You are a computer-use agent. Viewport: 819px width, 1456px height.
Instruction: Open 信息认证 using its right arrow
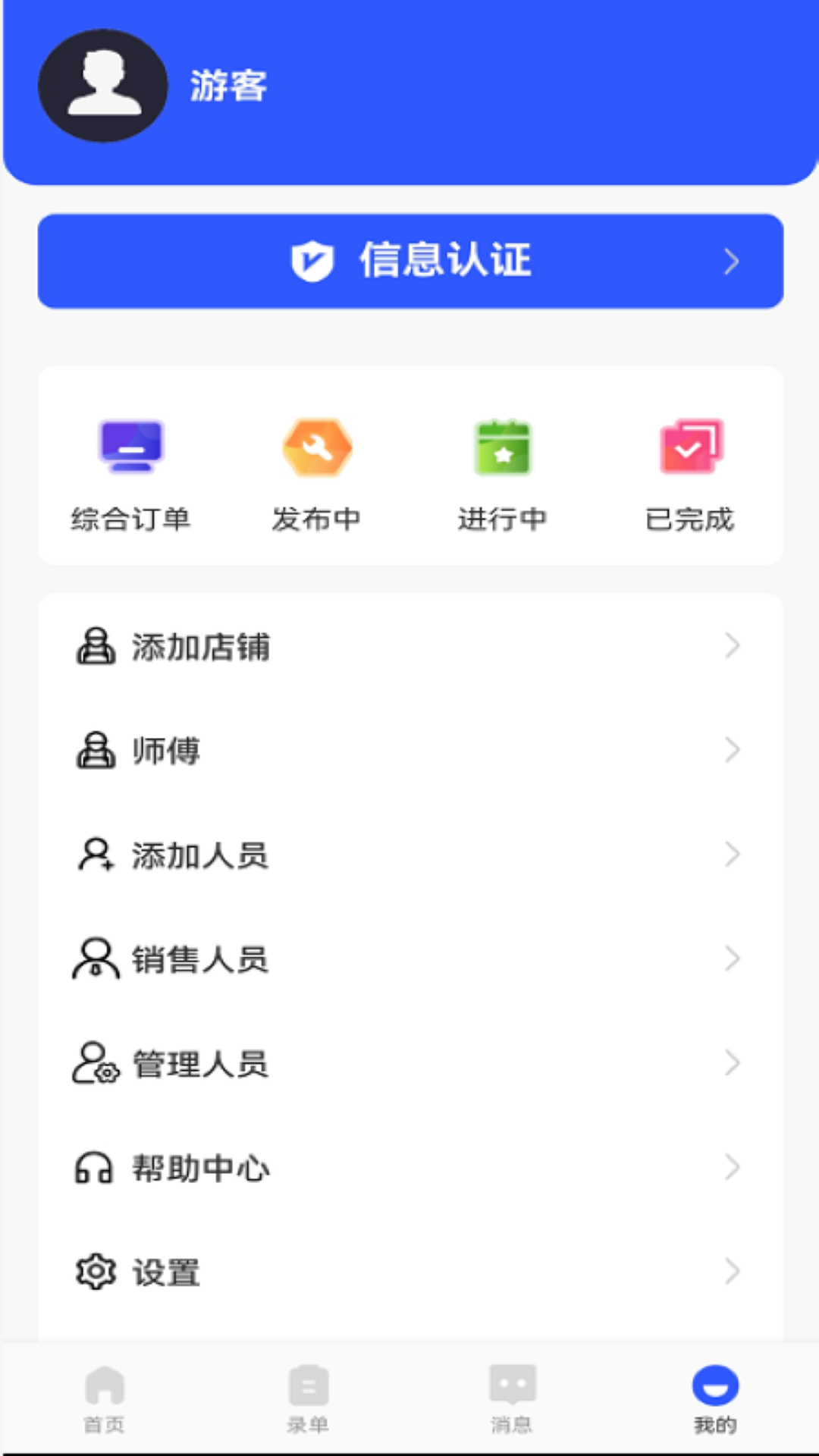pyautogui.click(x=732, y=261)
